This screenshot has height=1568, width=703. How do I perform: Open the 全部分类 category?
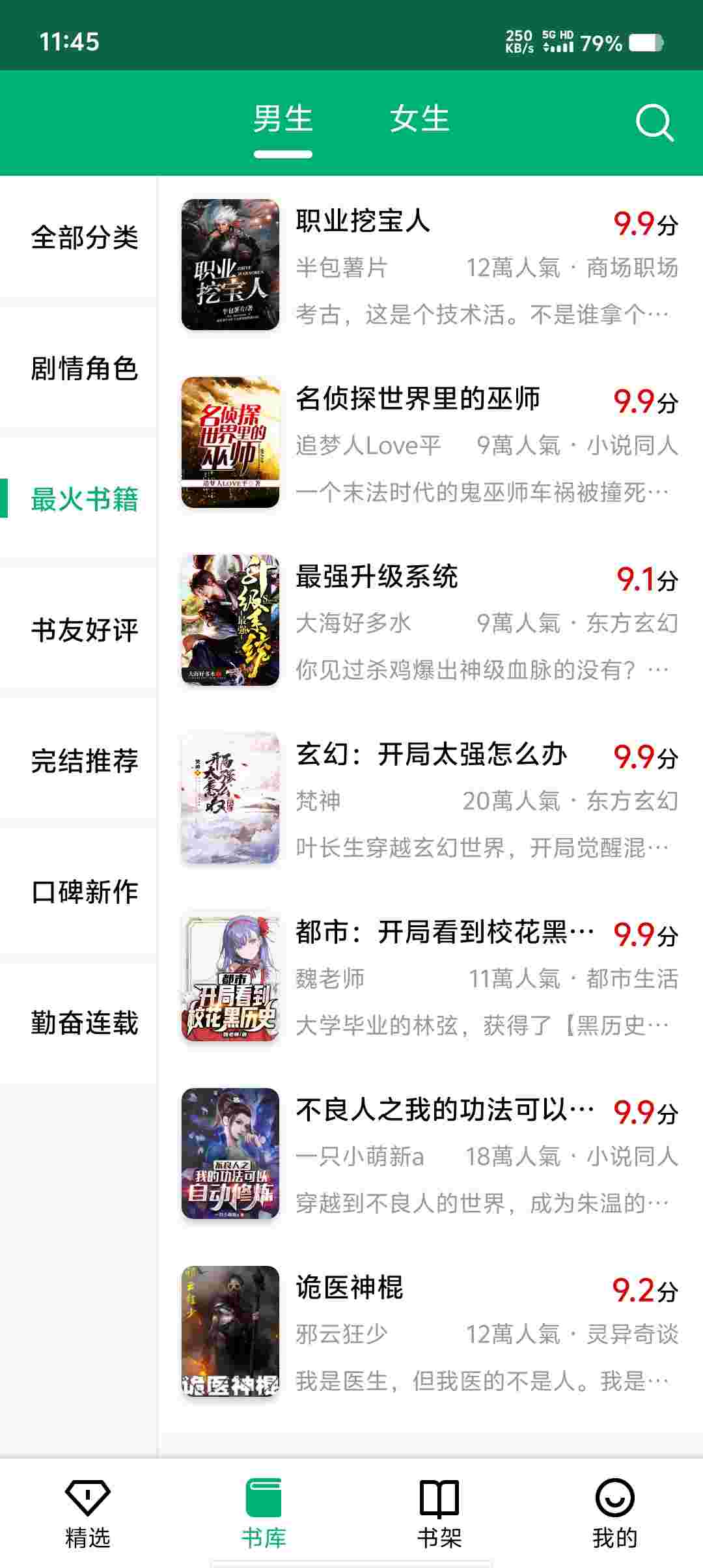[84, 237]
